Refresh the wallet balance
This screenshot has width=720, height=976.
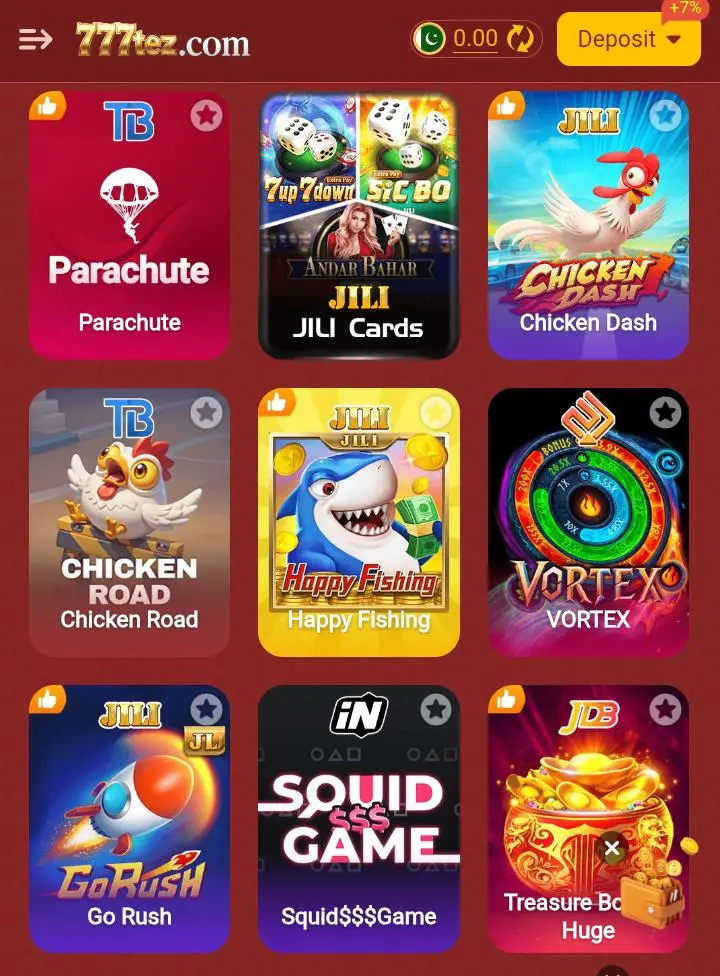pyautogui.click(x=520, y=39)
